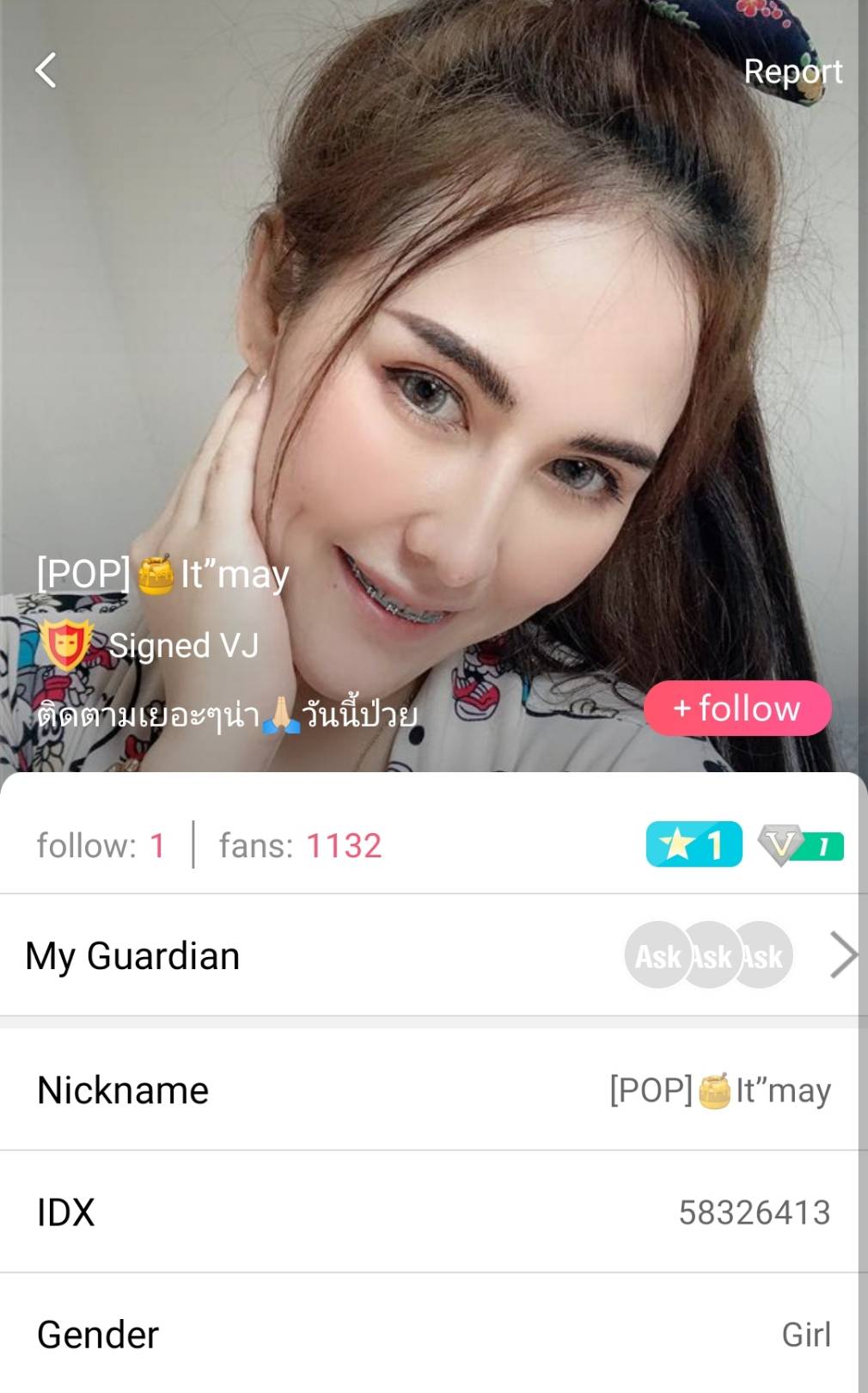View the fans list of 1132
The image size is (868, 1393).
coord(300,845)
